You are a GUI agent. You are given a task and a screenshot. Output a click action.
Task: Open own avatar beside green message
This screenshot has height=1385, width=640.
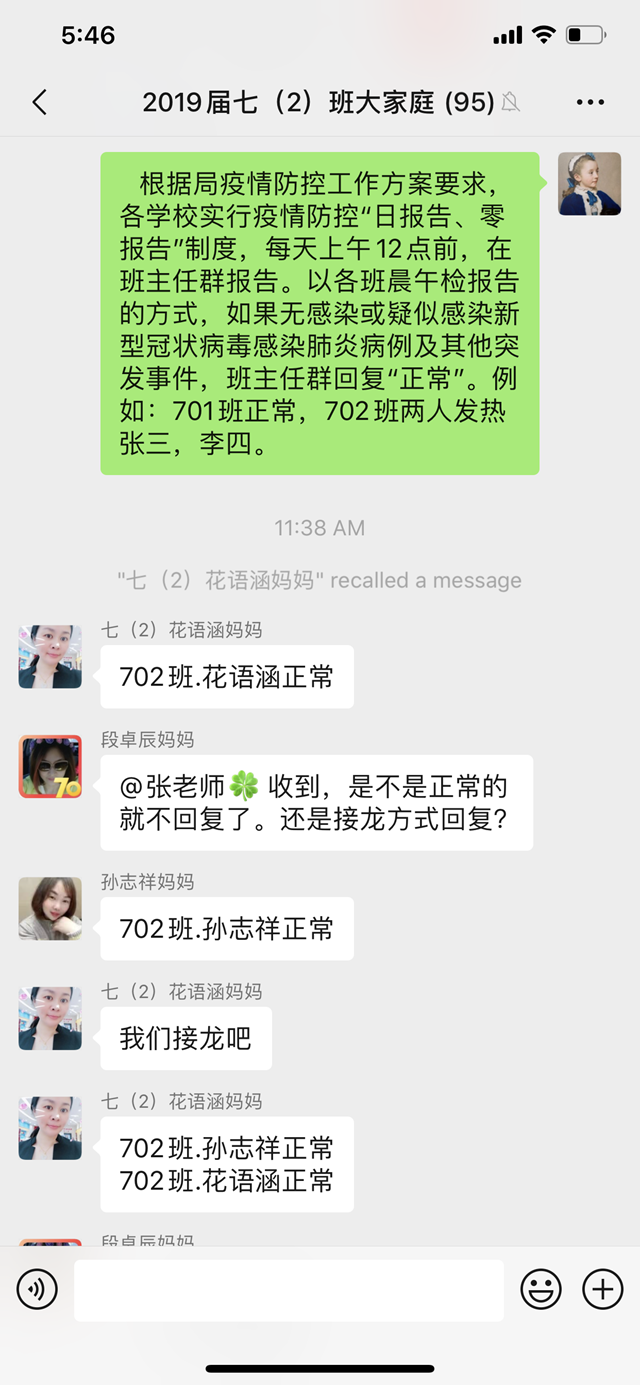tap(589, 184)
